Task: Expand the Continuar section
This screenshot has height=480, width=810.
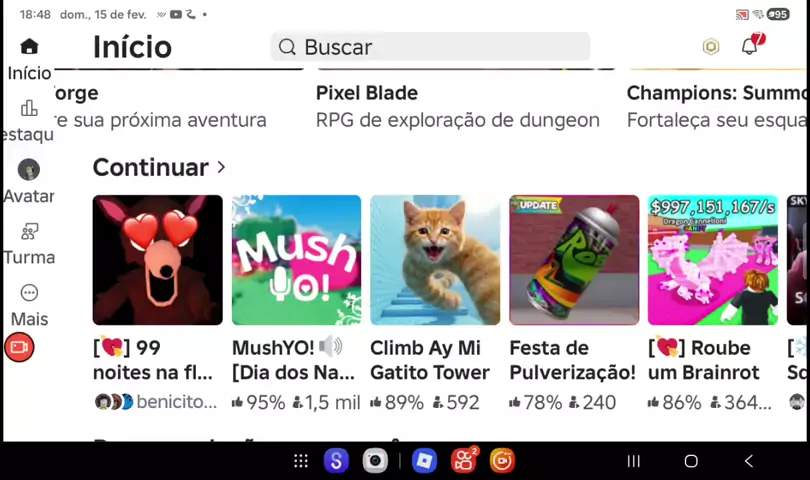Action: tap(160, 167)
